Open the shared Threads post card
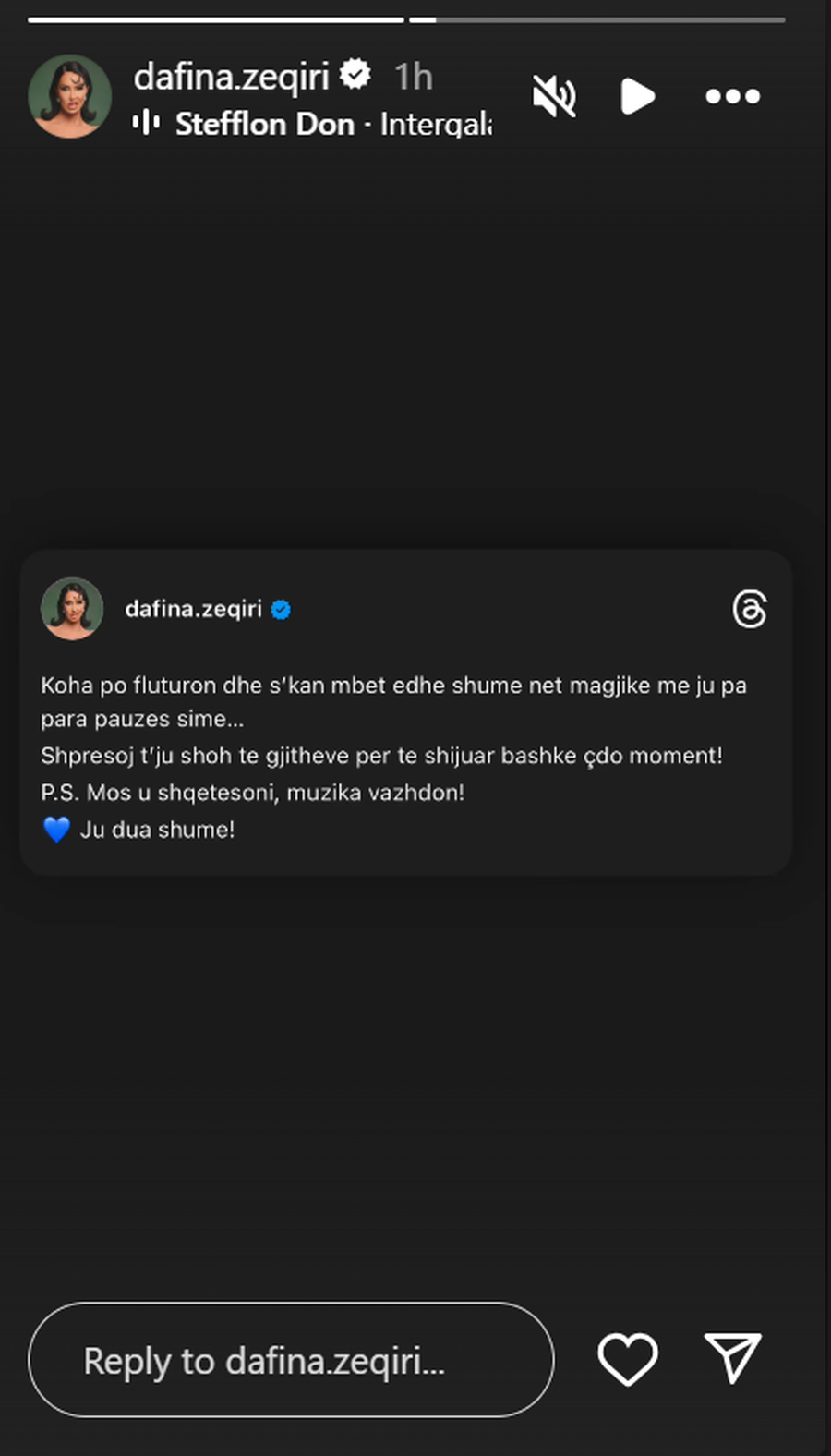The image size is (831, 1456). [x=406, y=730]
